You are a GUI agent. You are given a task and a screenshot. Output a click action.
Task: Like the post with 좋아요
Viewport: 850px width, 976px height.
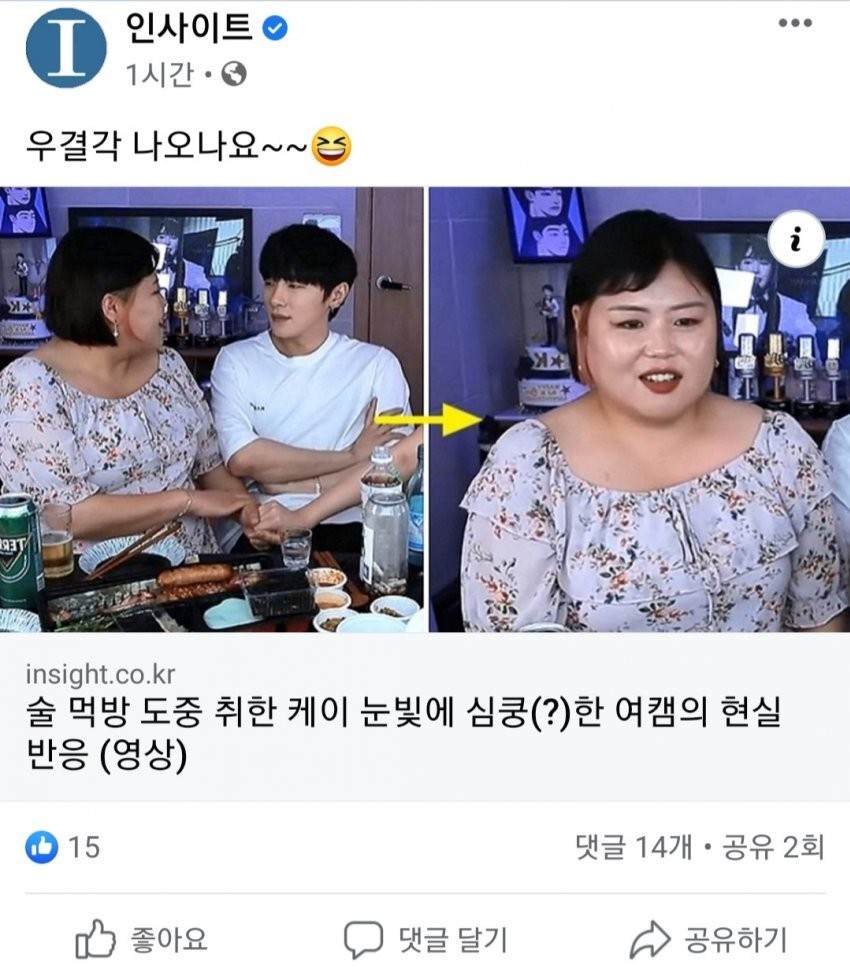[141, 940]
